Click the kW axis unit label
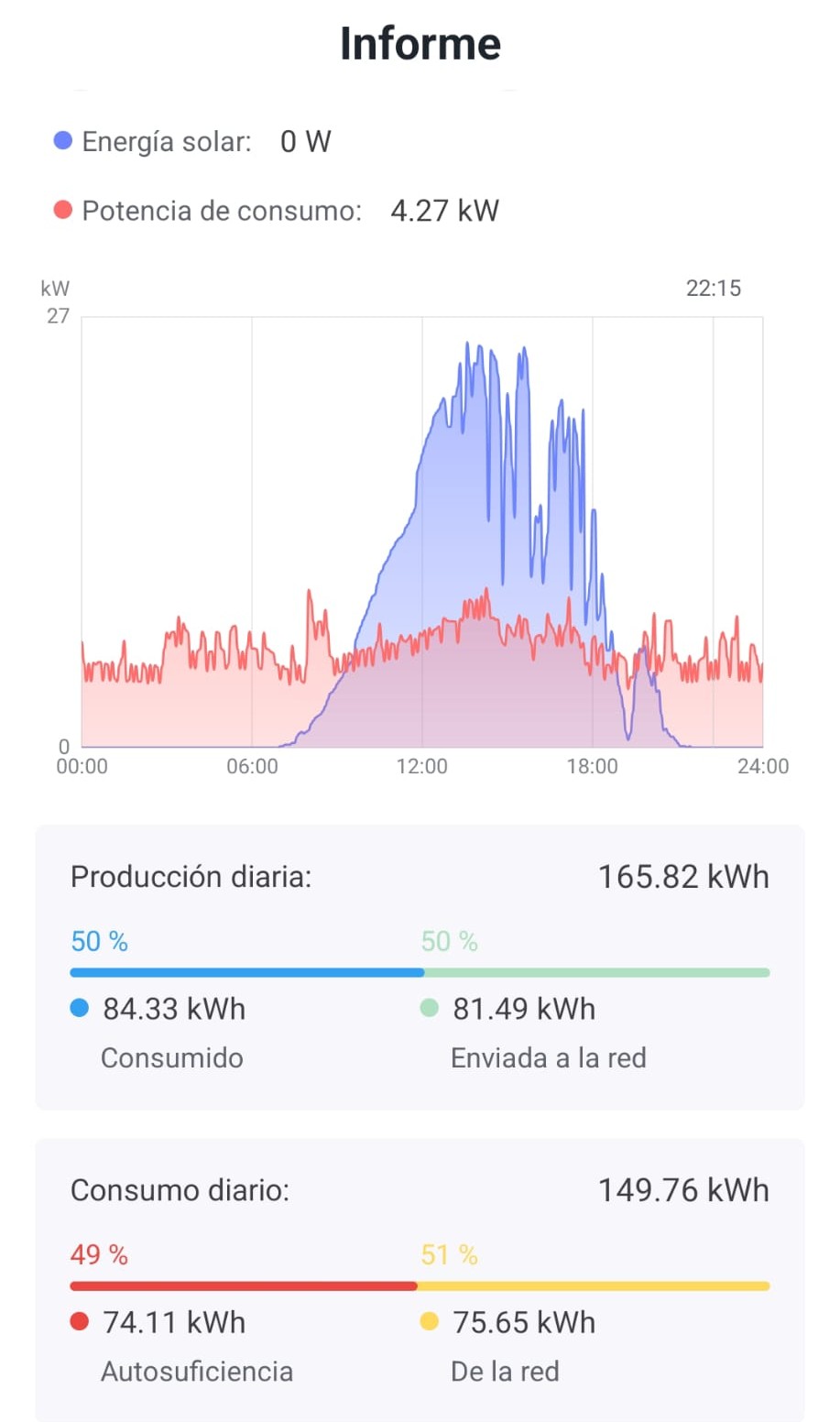This screenshot has height=1422, width=840. (55, 288)
